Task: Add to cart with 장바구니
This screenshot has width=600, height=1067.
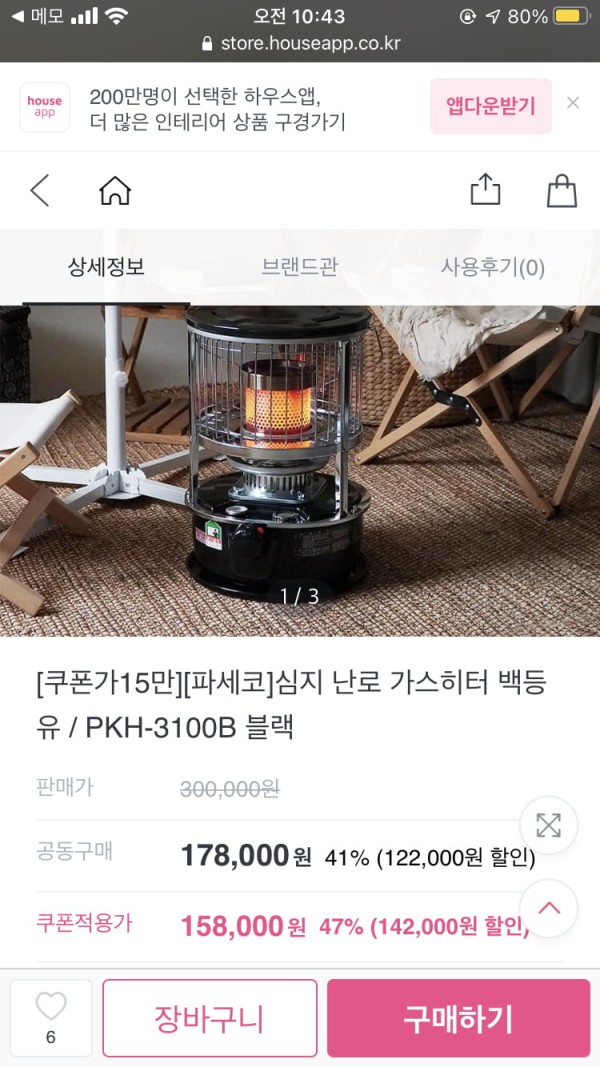Action: point(209,1018)
